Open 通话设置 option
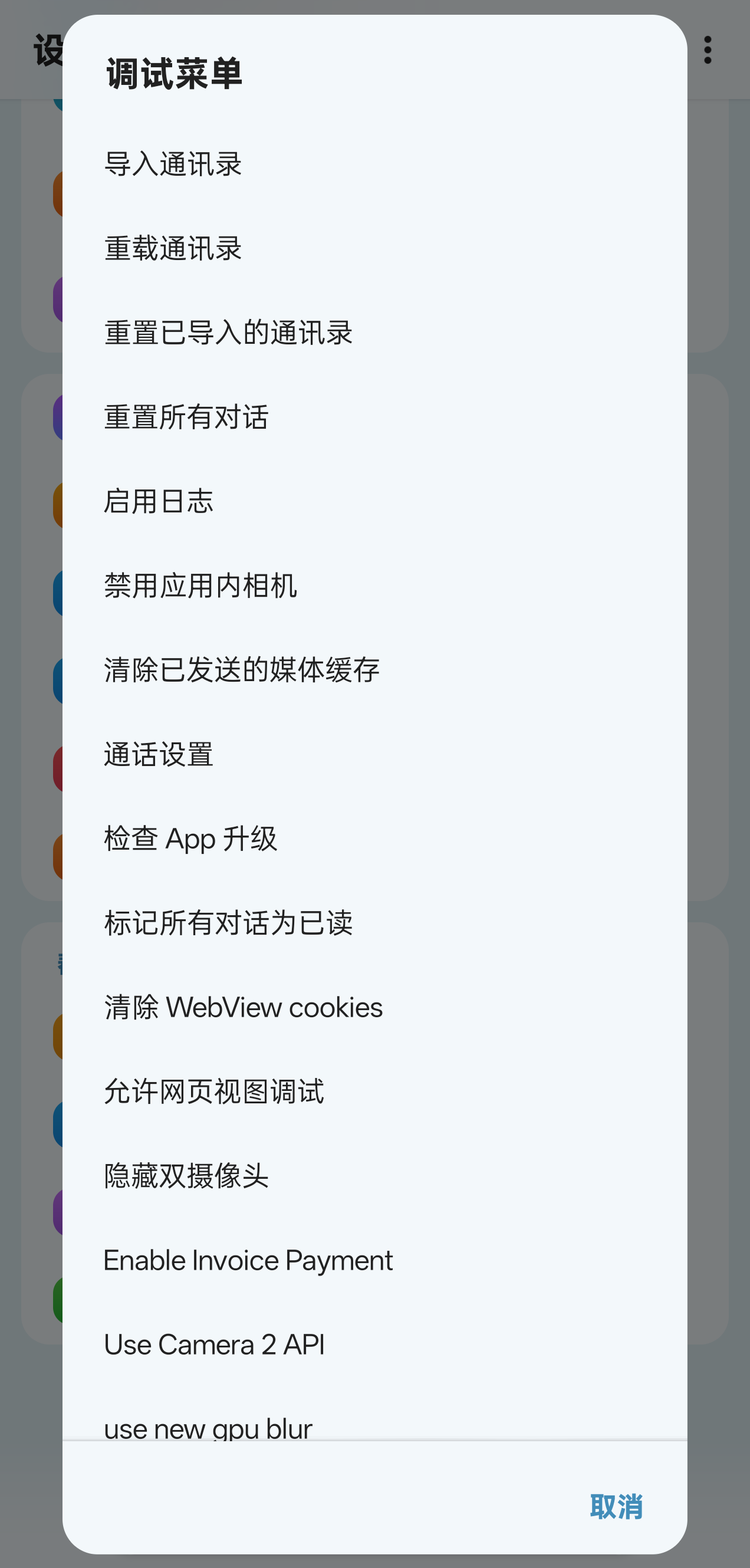 pos(159,754)
